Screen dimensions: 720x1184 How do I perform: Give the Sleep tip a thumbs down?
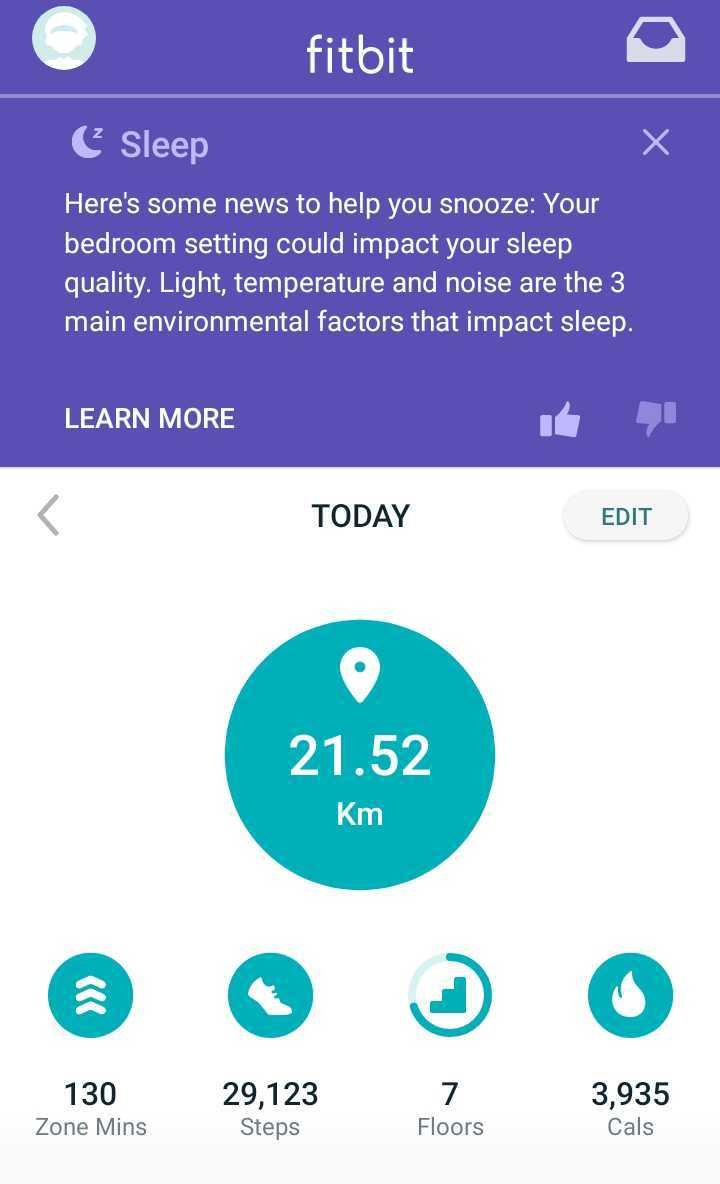coord(656,418)
